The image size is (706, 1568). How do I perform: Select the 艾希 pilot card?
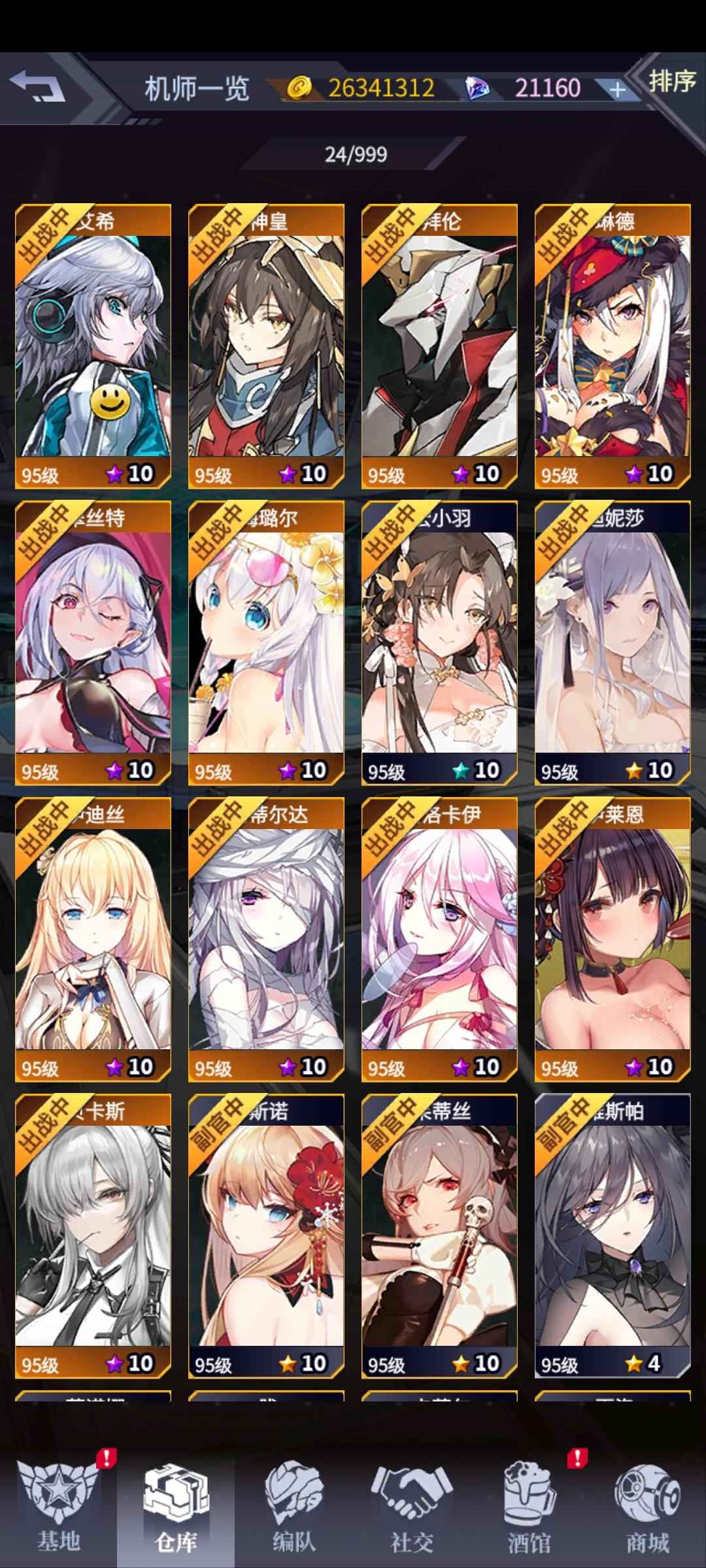93,346
